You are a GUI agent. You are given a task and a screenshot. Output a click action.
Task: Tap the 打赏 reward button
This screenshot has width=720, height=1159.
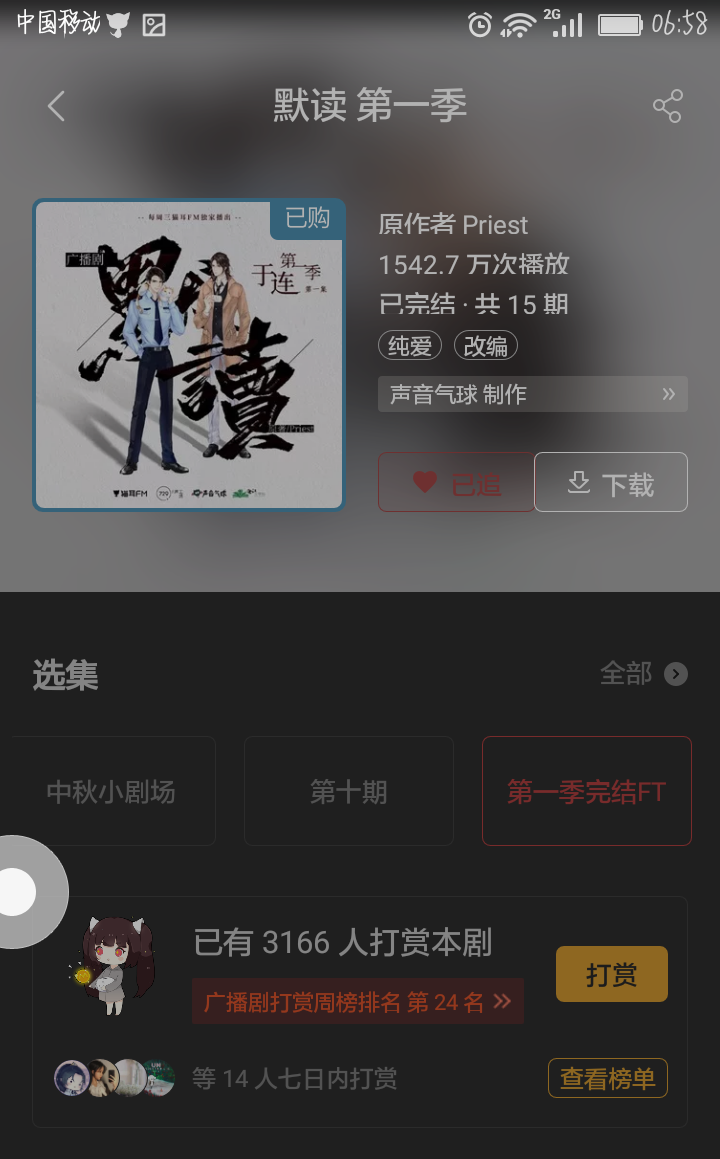click(x=611, y=973)
